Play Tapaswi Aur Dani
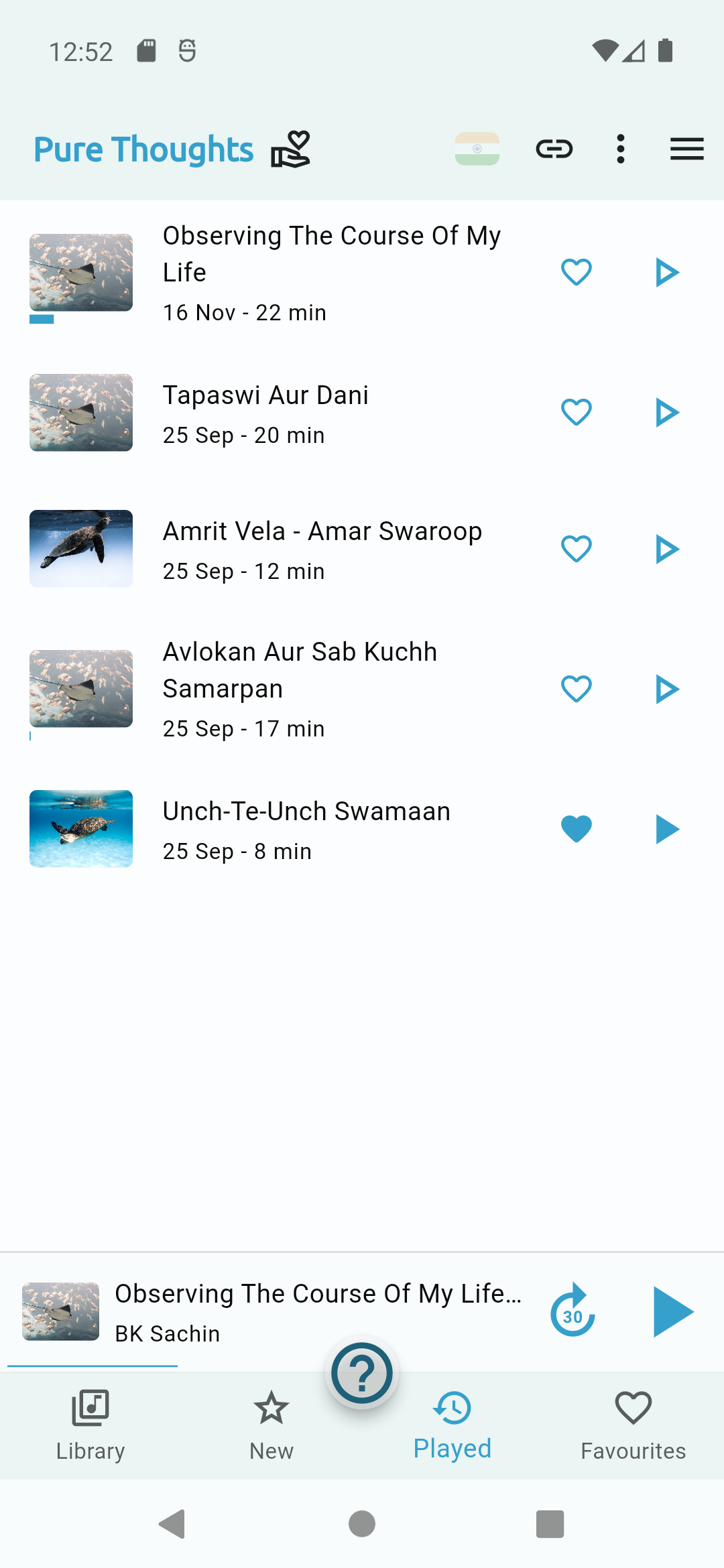 [x=666, y=412]
